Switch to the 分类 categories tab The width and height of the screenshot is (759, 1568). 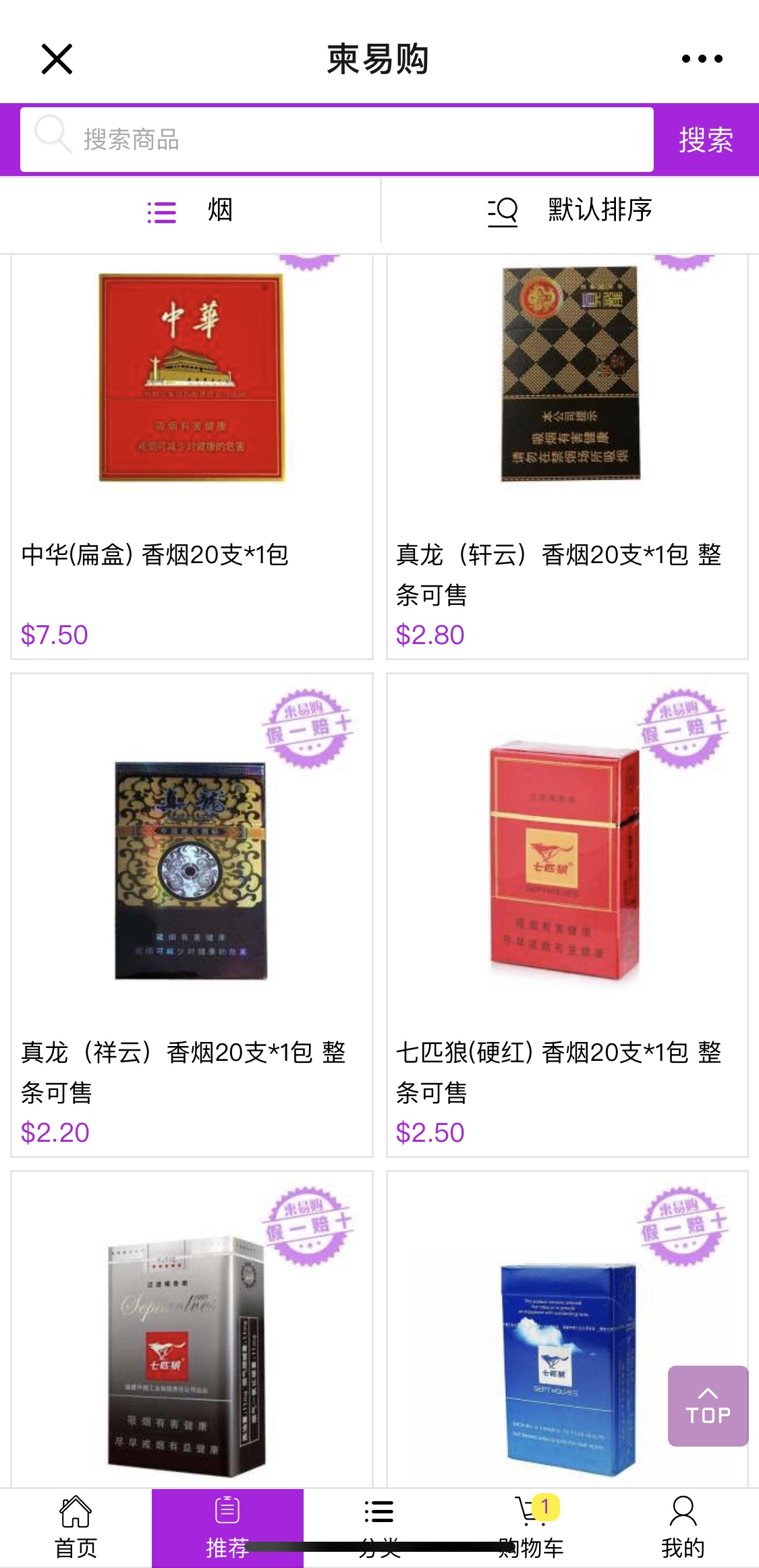point(379,1528)
